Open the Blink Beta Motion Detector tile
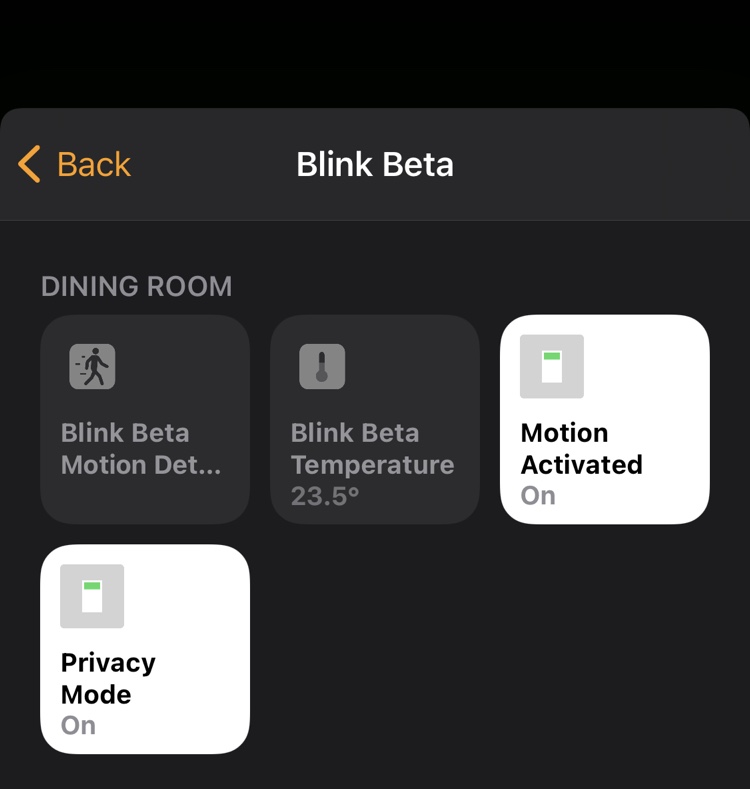 click(x=145, y=419)
